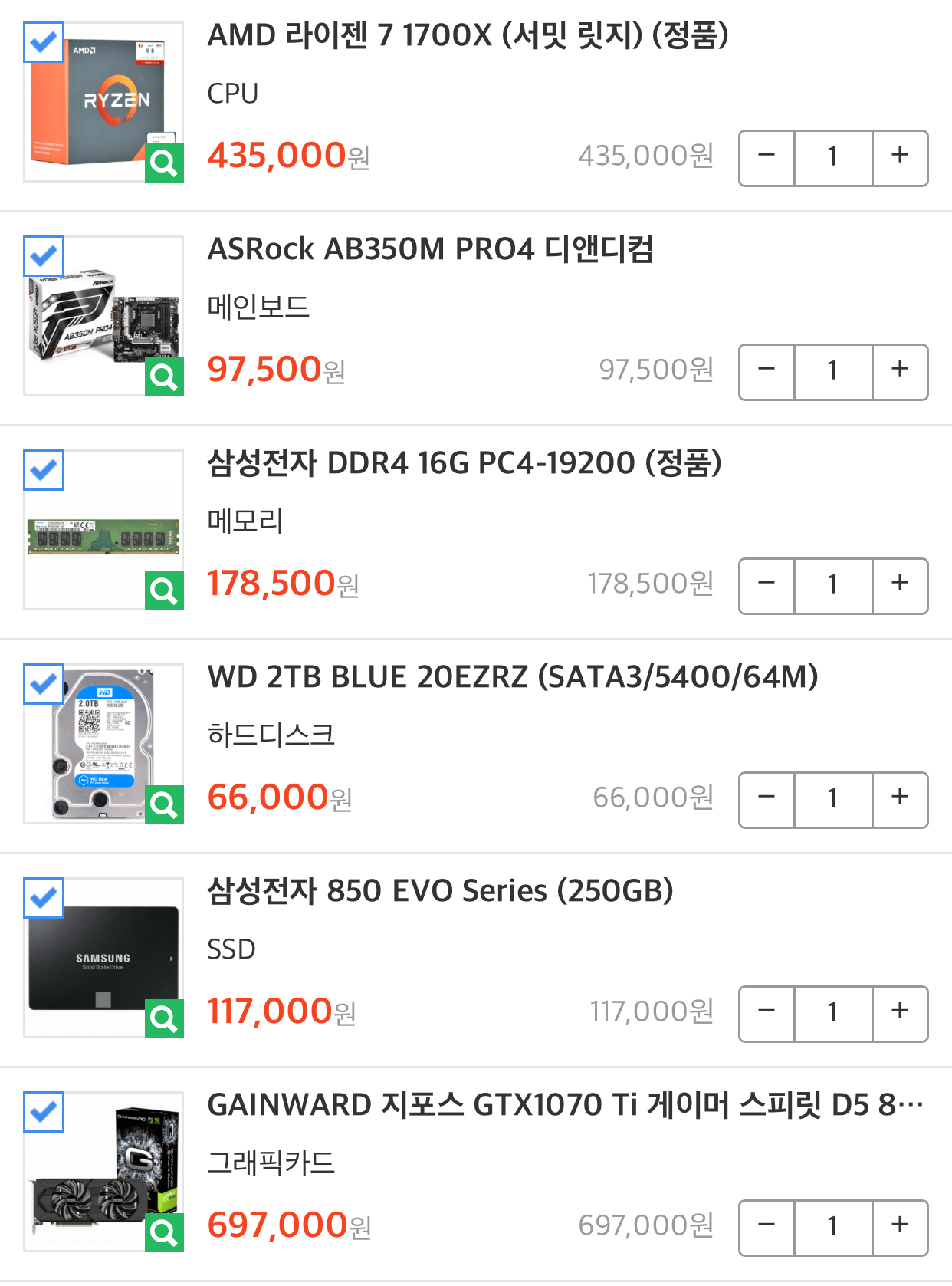
Task: Zoom the AMD Ryzen CPU product image
Action: tap(164, 163)
